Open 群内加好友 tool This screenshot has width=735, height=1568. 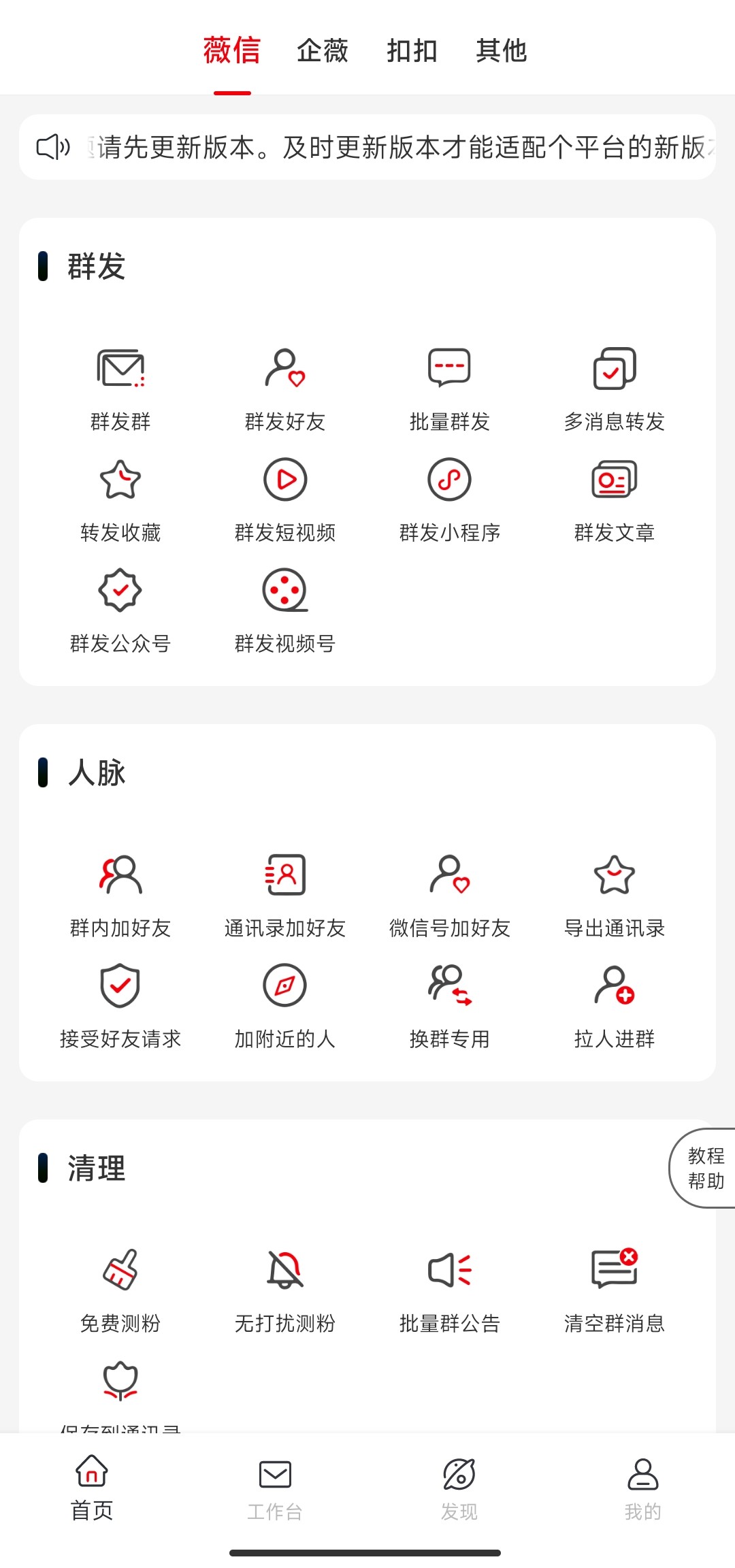pyautogui.click(x=120, y=895)
